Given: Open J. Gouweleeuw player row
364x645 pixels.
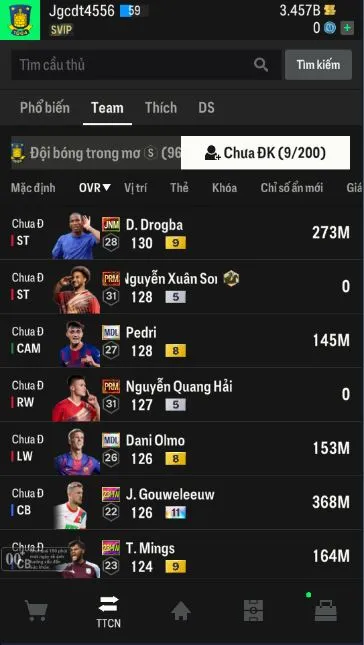Looking at the screenshot, I should point(182,502).
